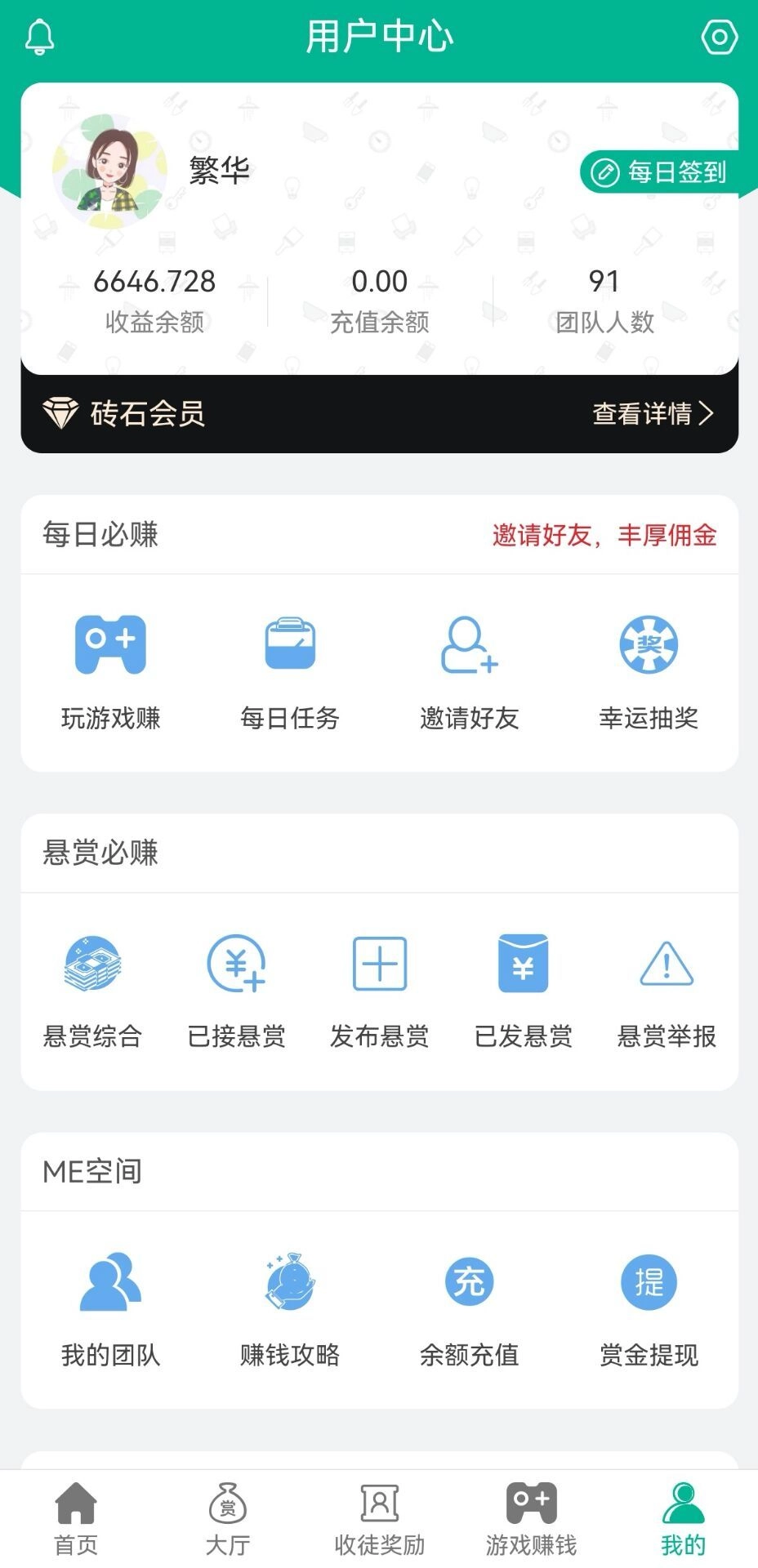Open the 已发悬赏 red envelope icon
Viewport: 758px width, 1568px height.
(523, 964)
